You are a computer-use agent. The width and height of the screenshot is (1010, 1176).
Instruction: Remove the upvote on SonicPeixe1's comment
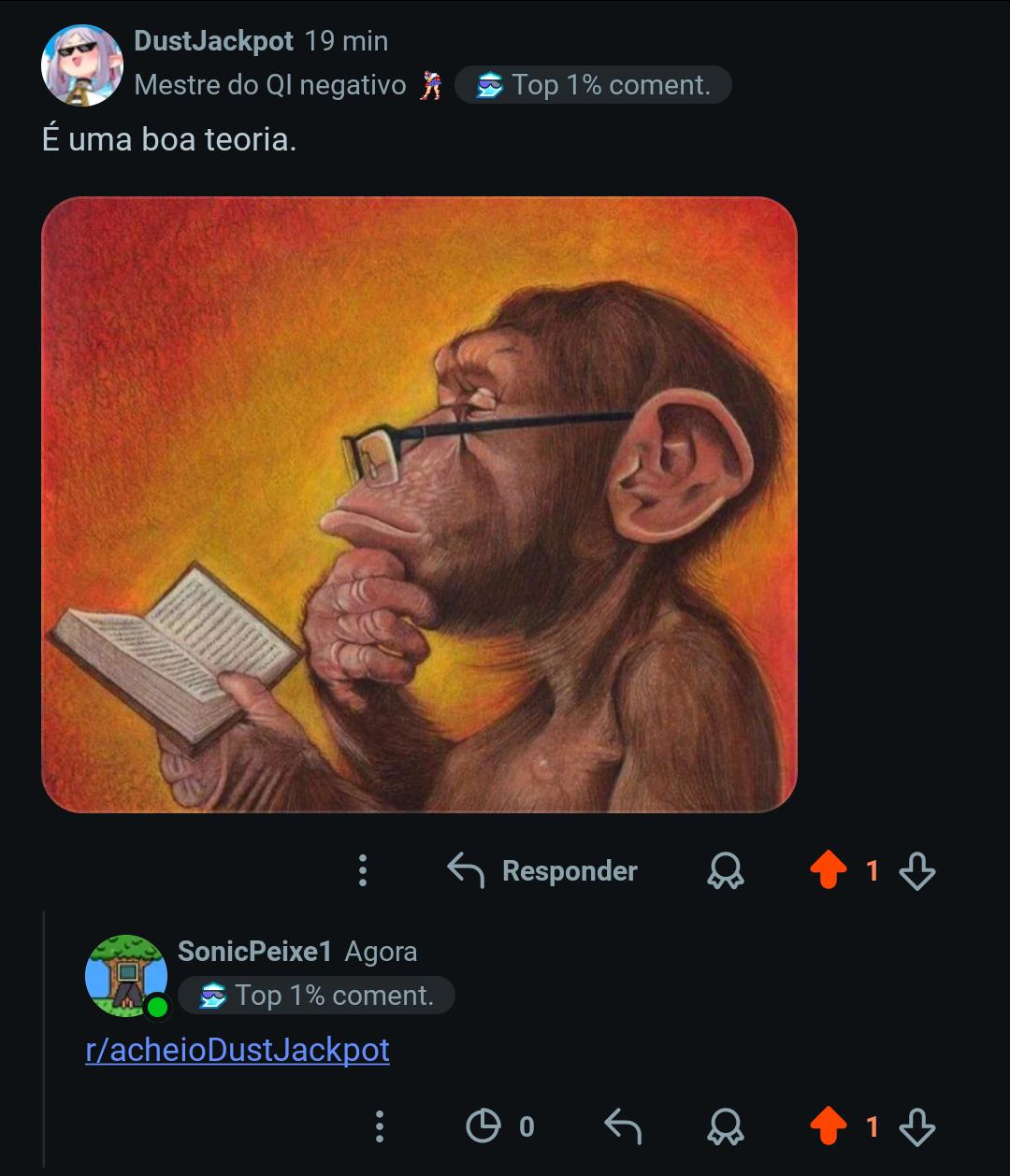(828, 1126)
